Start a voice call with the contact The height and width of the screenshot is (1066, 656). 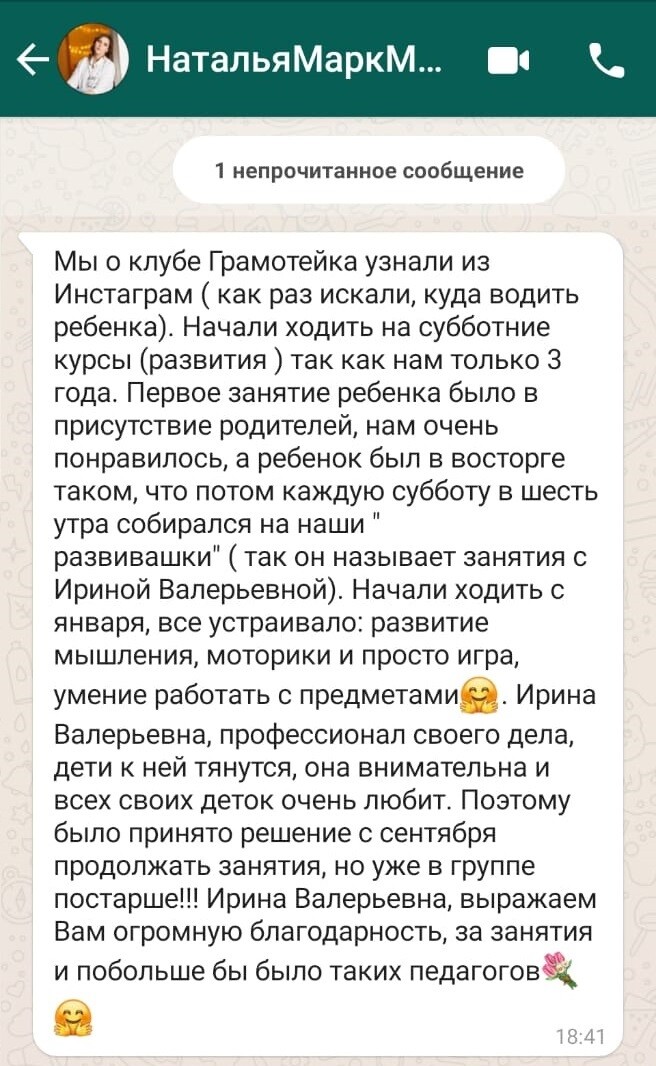click(606, 61)
